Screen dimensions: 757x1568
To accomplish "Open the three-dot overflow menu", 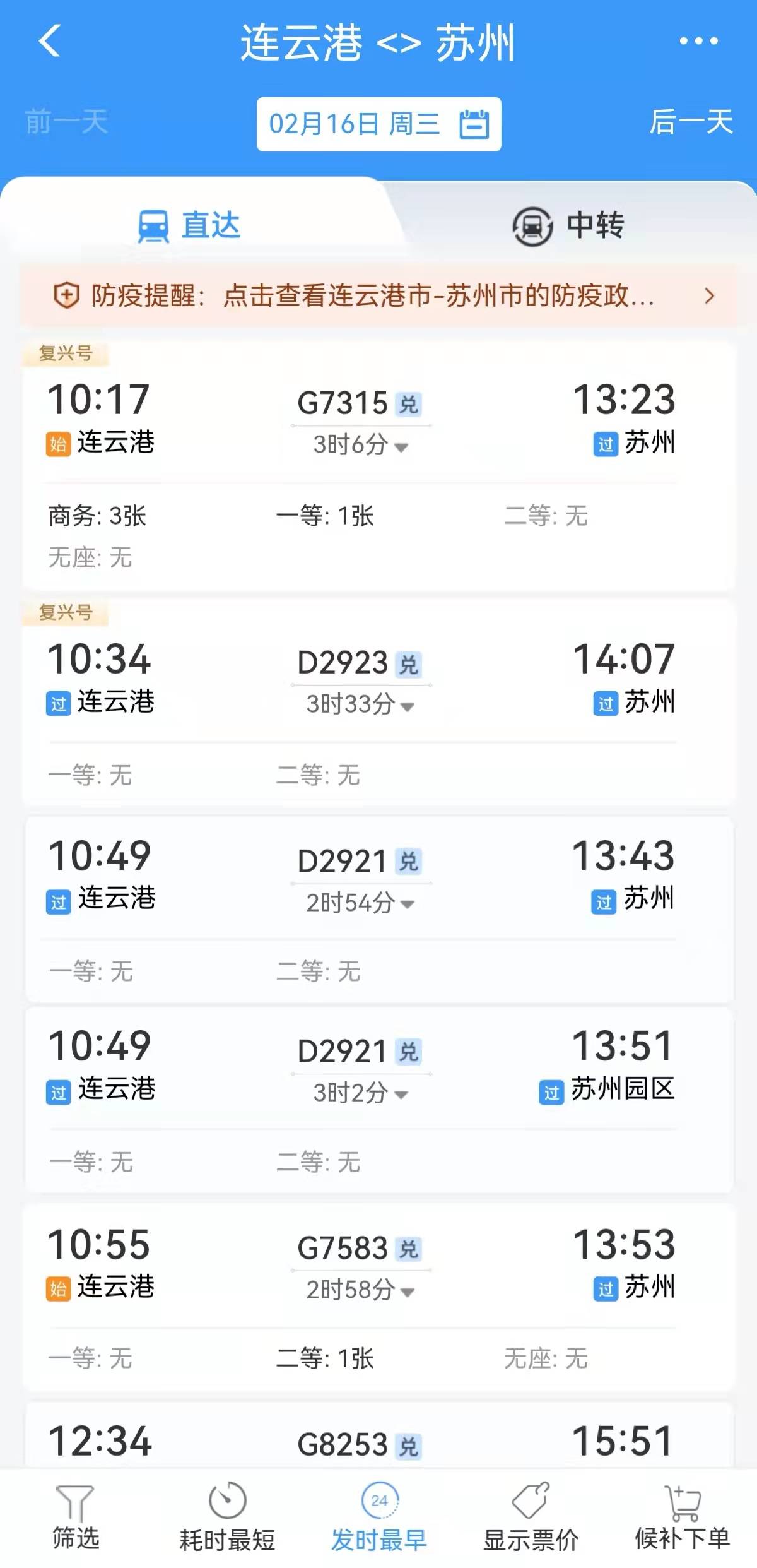I will click(698, 41).
